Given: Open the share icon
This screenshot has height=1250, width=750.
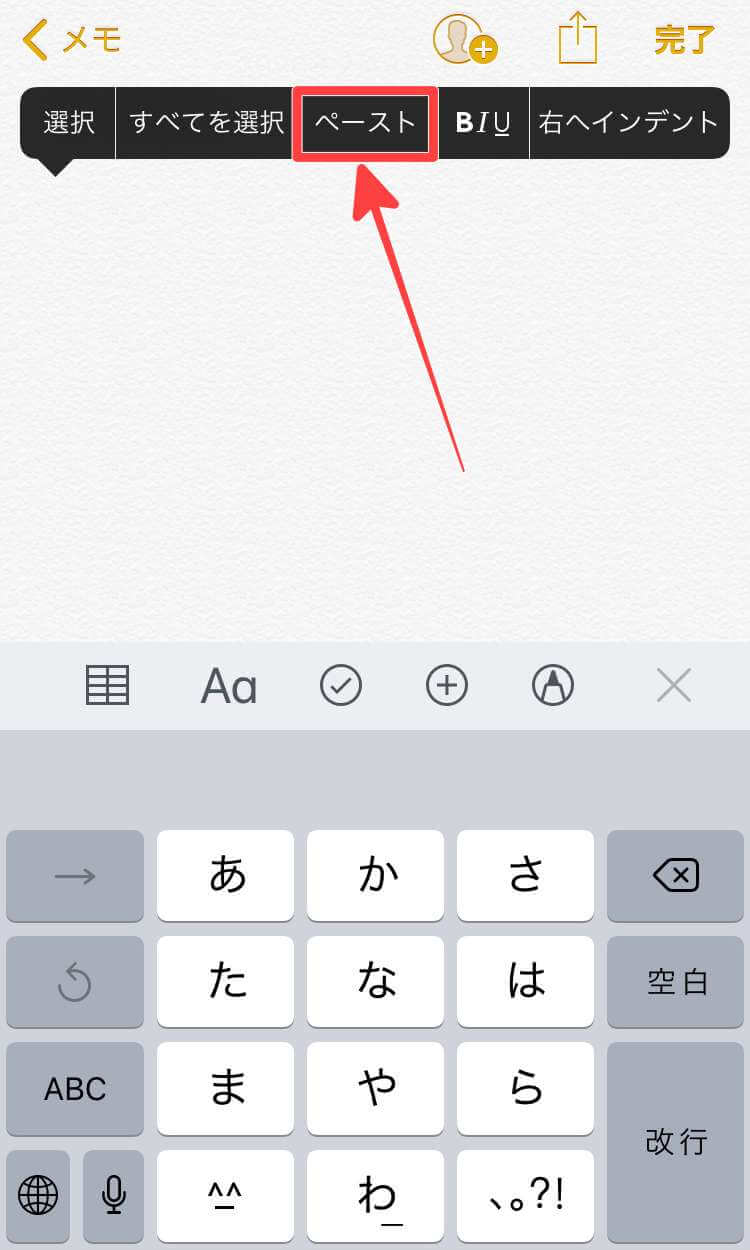Looking at the screenshot, I should (x=577, y=39).
